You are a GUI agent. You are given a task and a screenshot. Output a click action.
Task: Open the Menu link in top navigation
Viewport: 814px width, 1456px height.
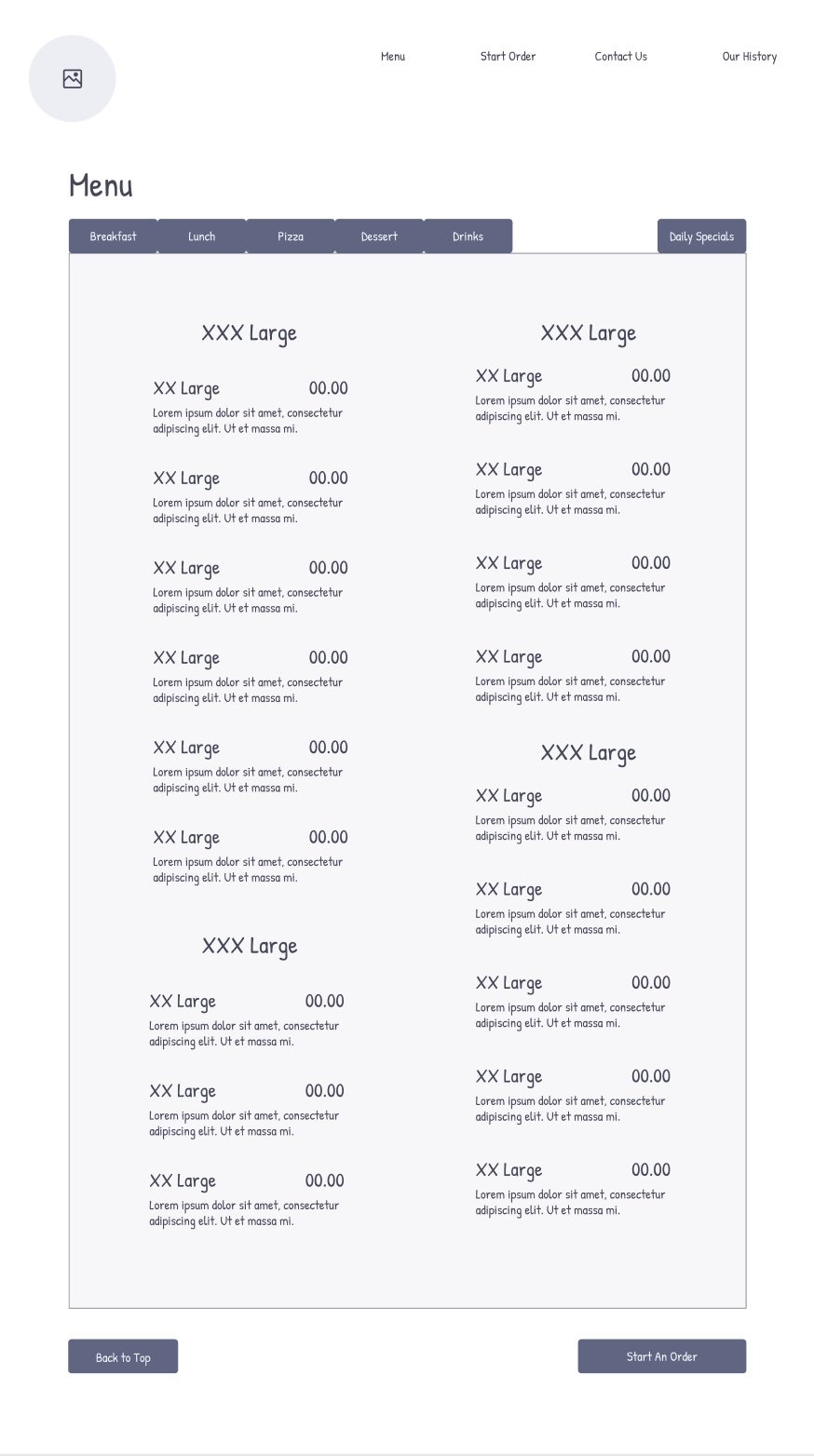point(393,56)
